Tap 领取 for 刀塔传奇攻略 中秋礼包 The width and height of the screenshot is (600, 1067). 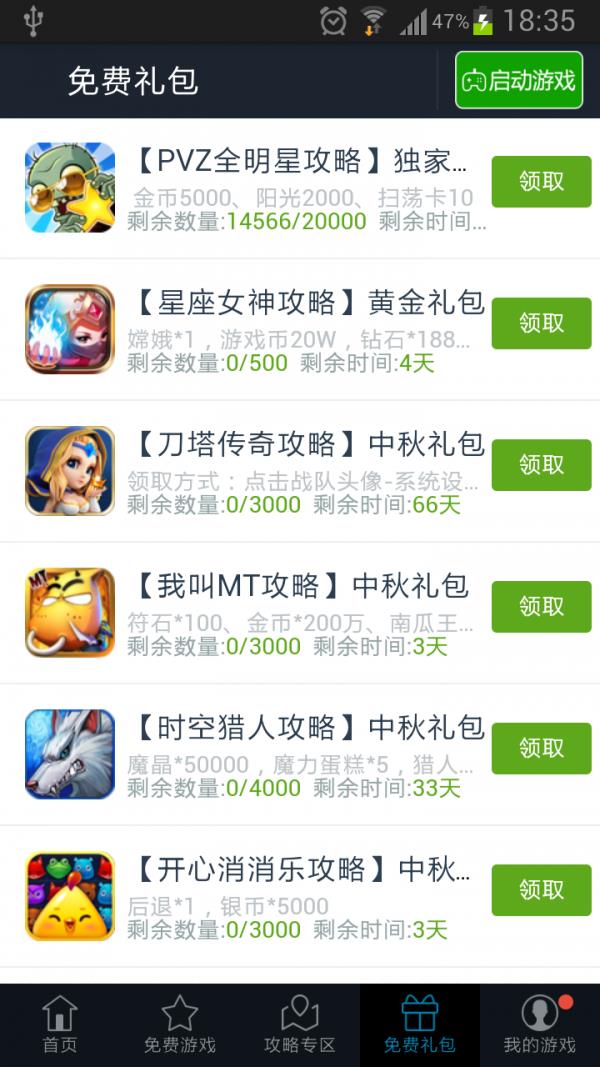click(x=541, y=465)
